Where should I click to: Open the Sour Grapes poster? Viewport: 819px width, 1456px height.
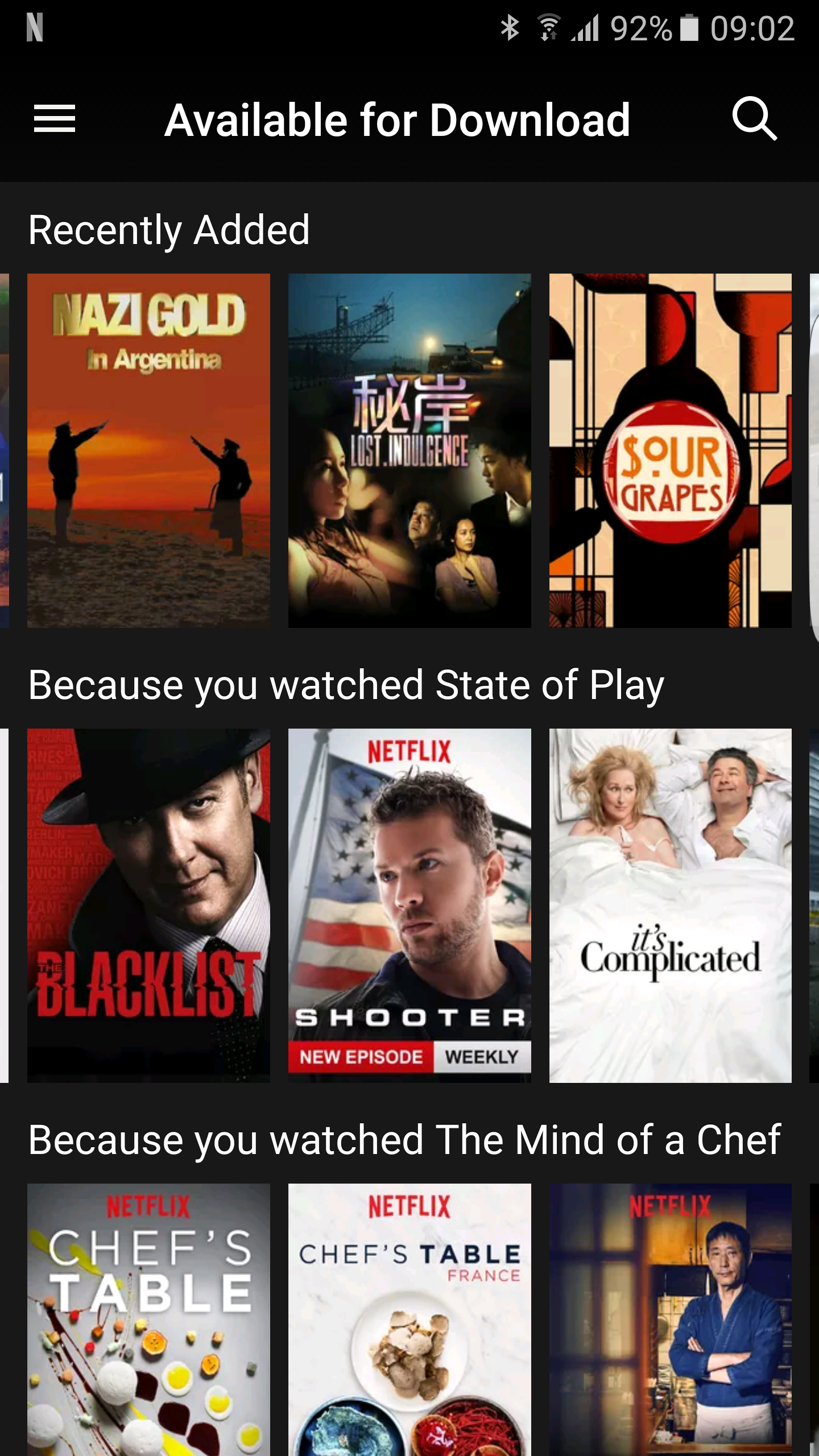coord(670,450)
